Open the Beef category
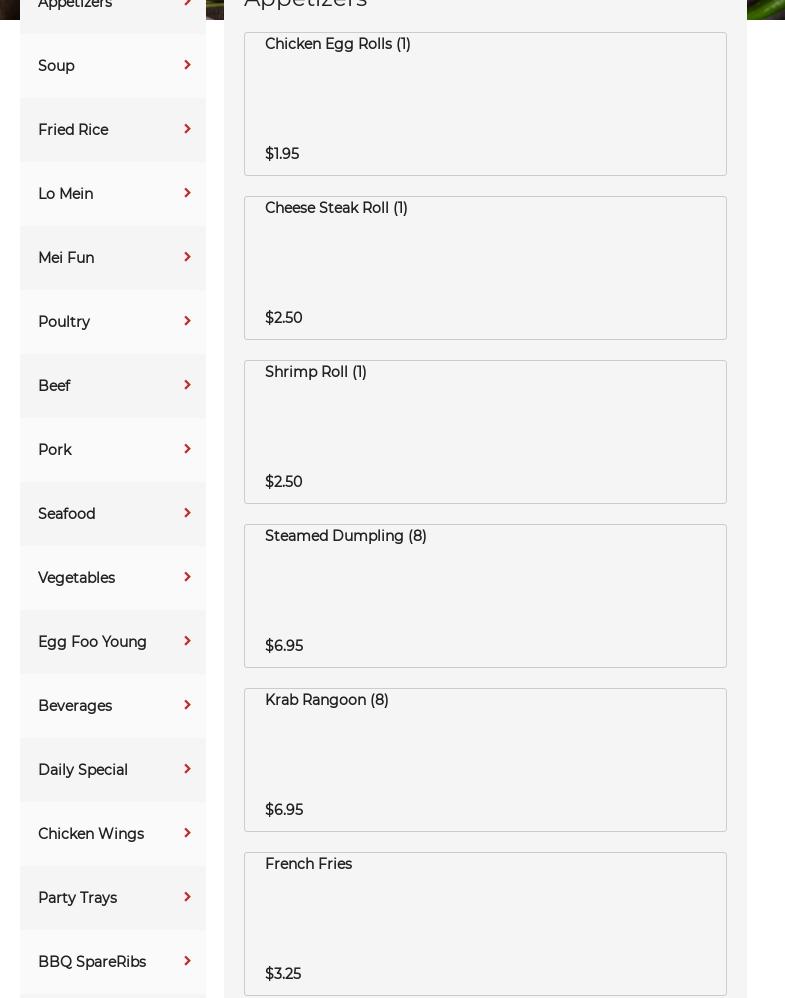785x998 pixels. click(113, 386)
